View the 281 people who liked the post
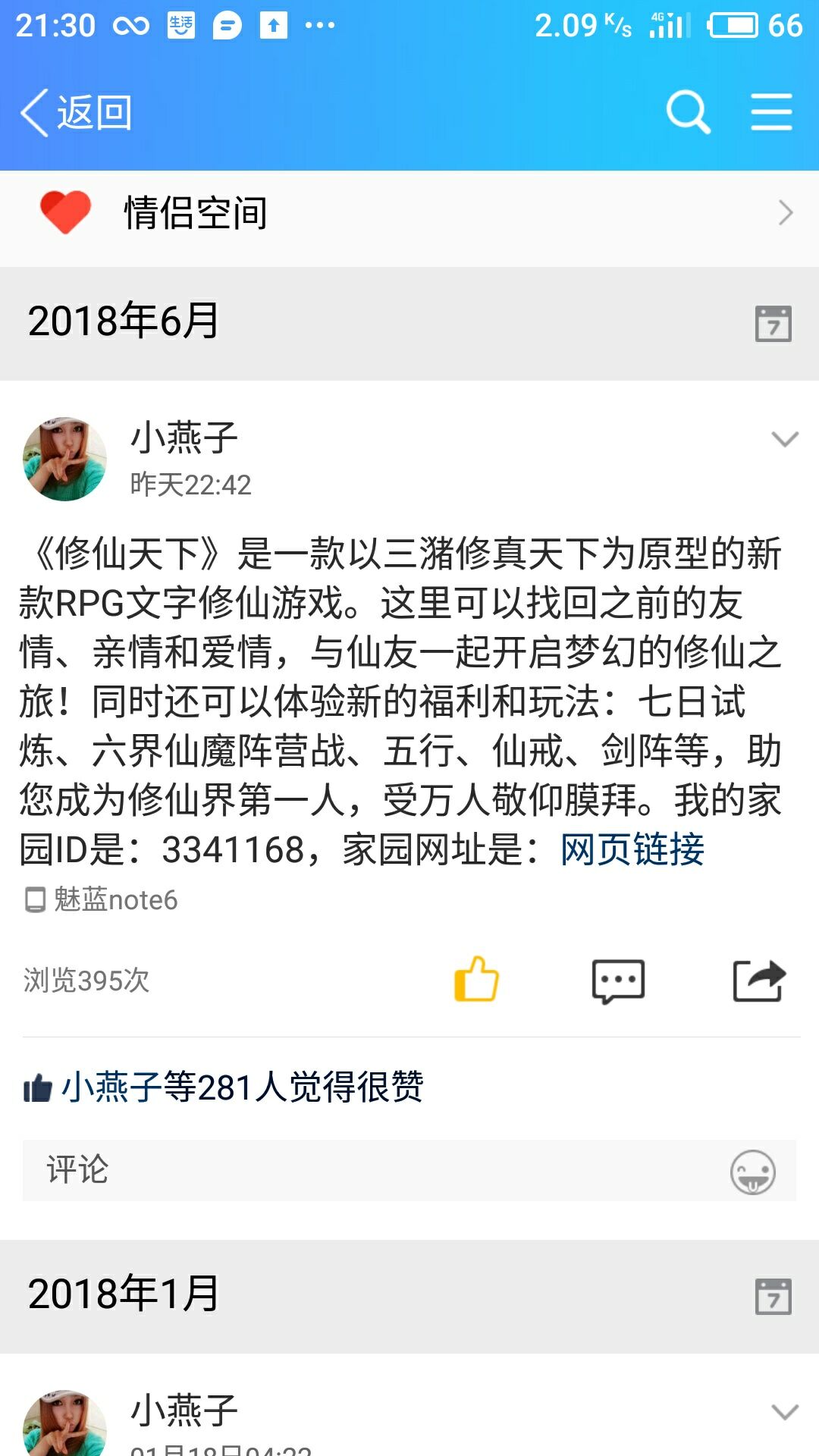 (241, 1087)
